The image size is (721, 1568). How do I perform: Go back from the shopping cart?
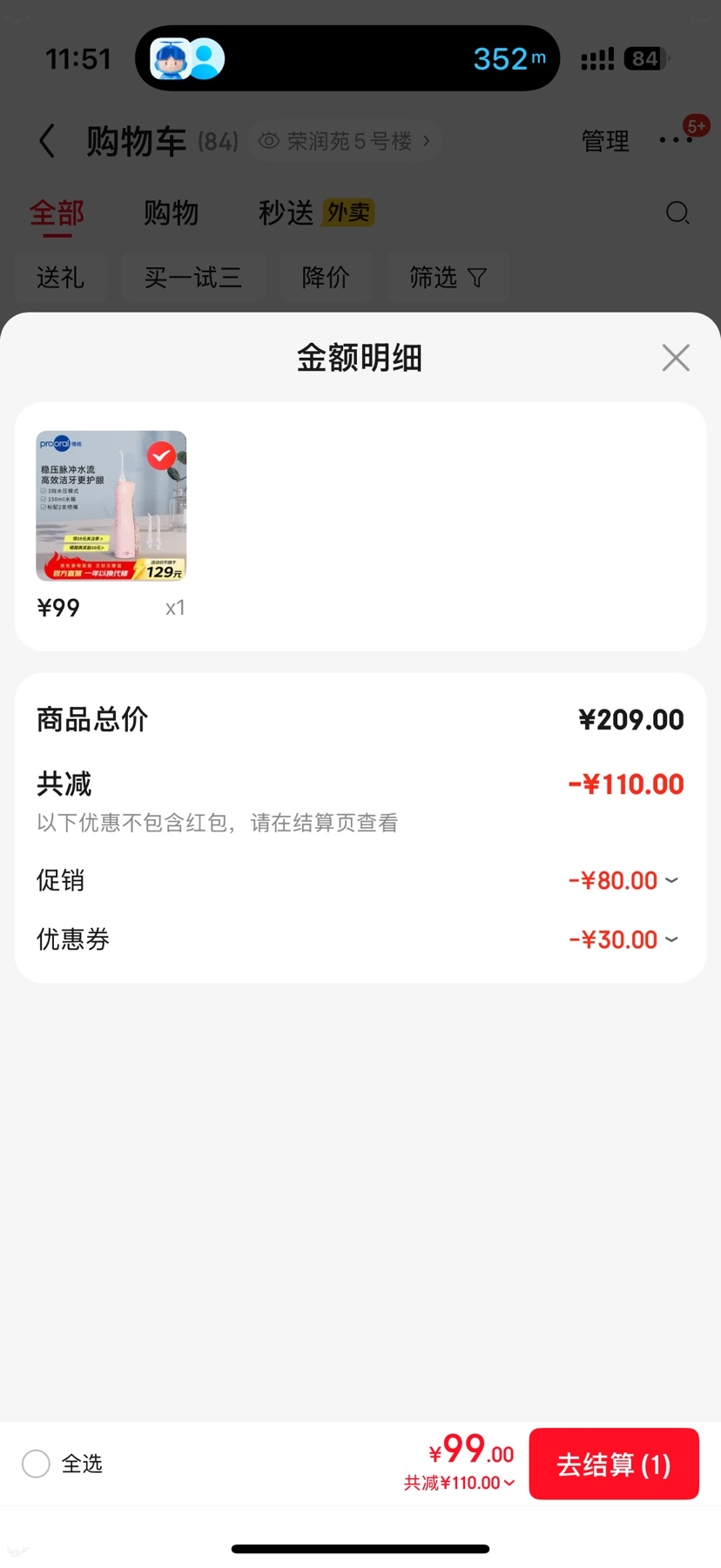pos(48,141)
